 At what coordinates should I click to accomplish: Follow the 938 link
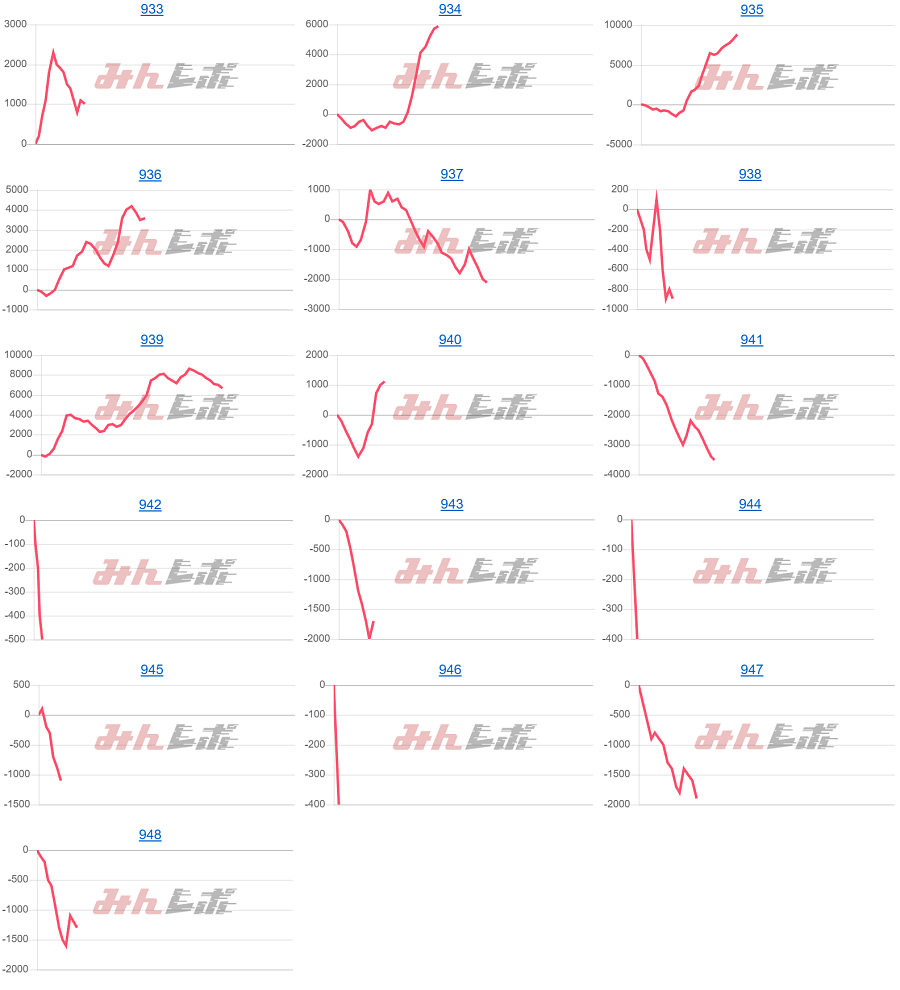click(x=750, y=174)
